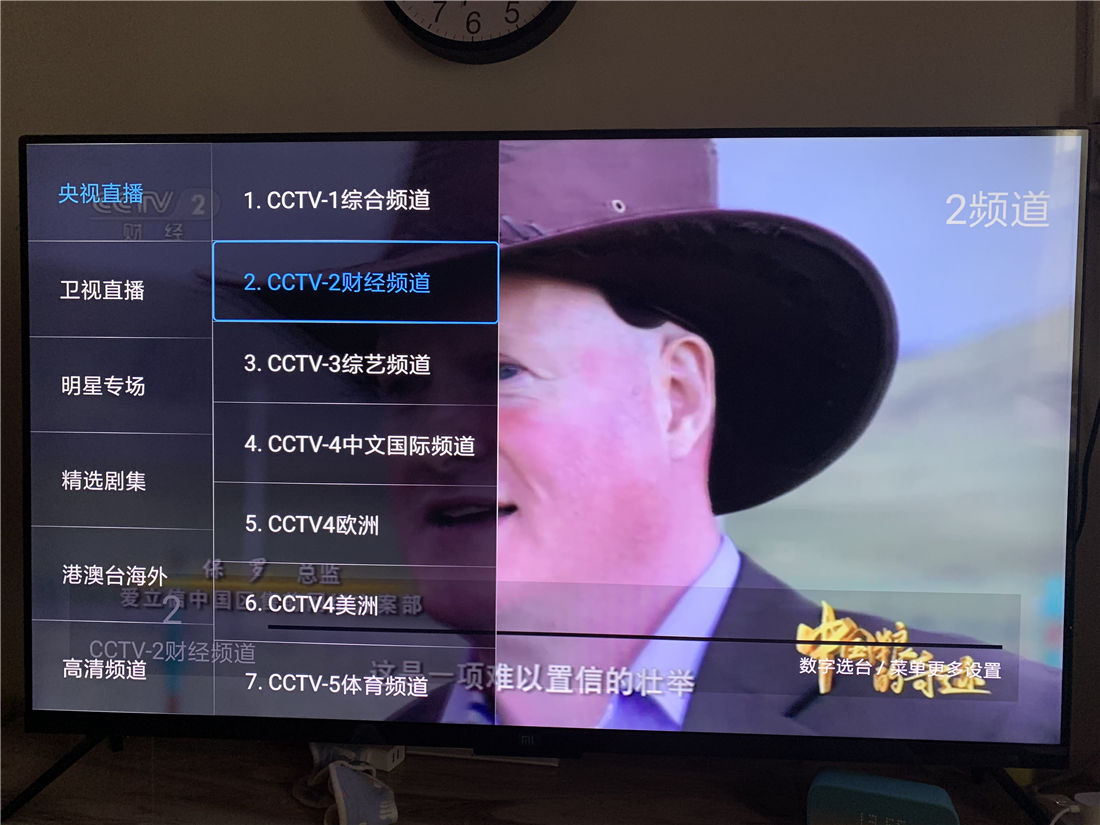Switch to channel 7 CCTV-5体育频道

337,684
